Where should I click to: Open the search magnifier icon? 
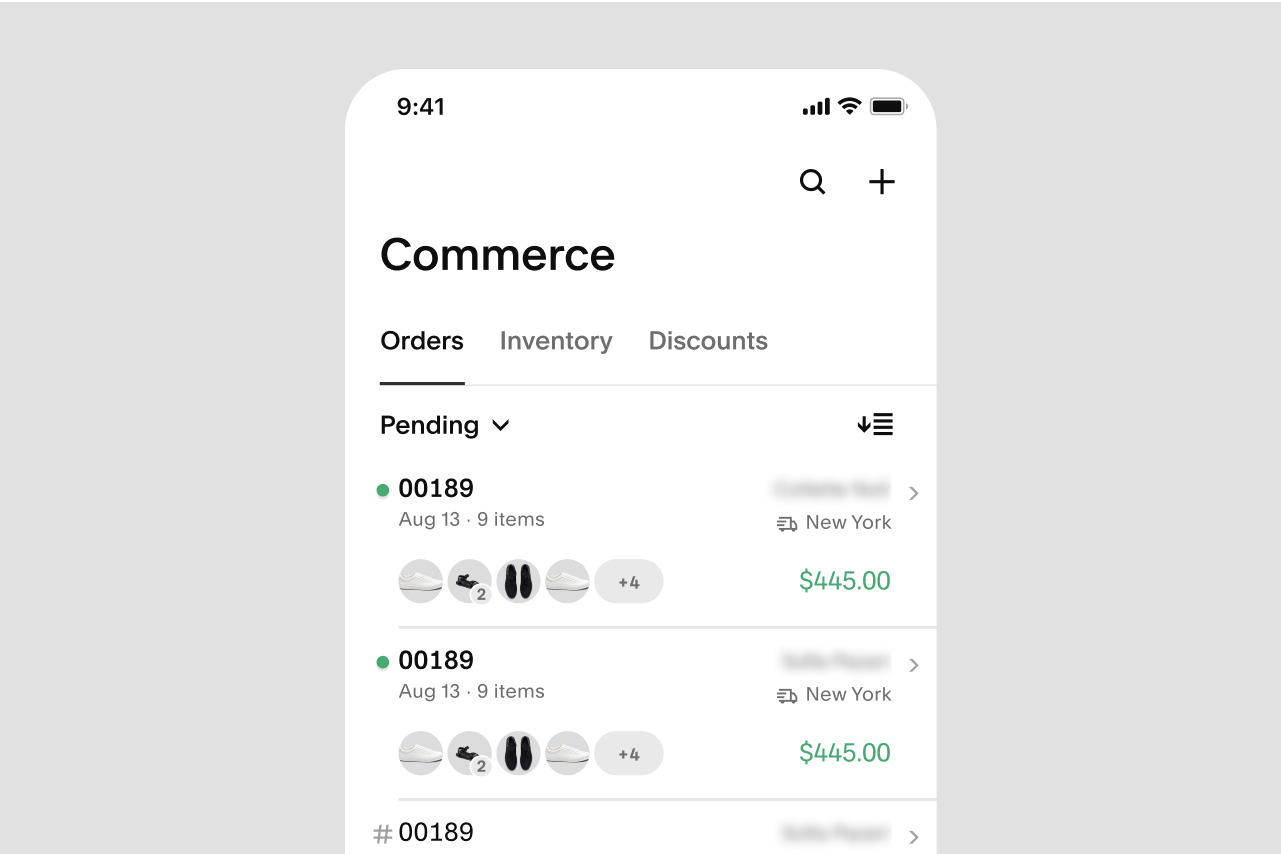click(x=812, y=182)
